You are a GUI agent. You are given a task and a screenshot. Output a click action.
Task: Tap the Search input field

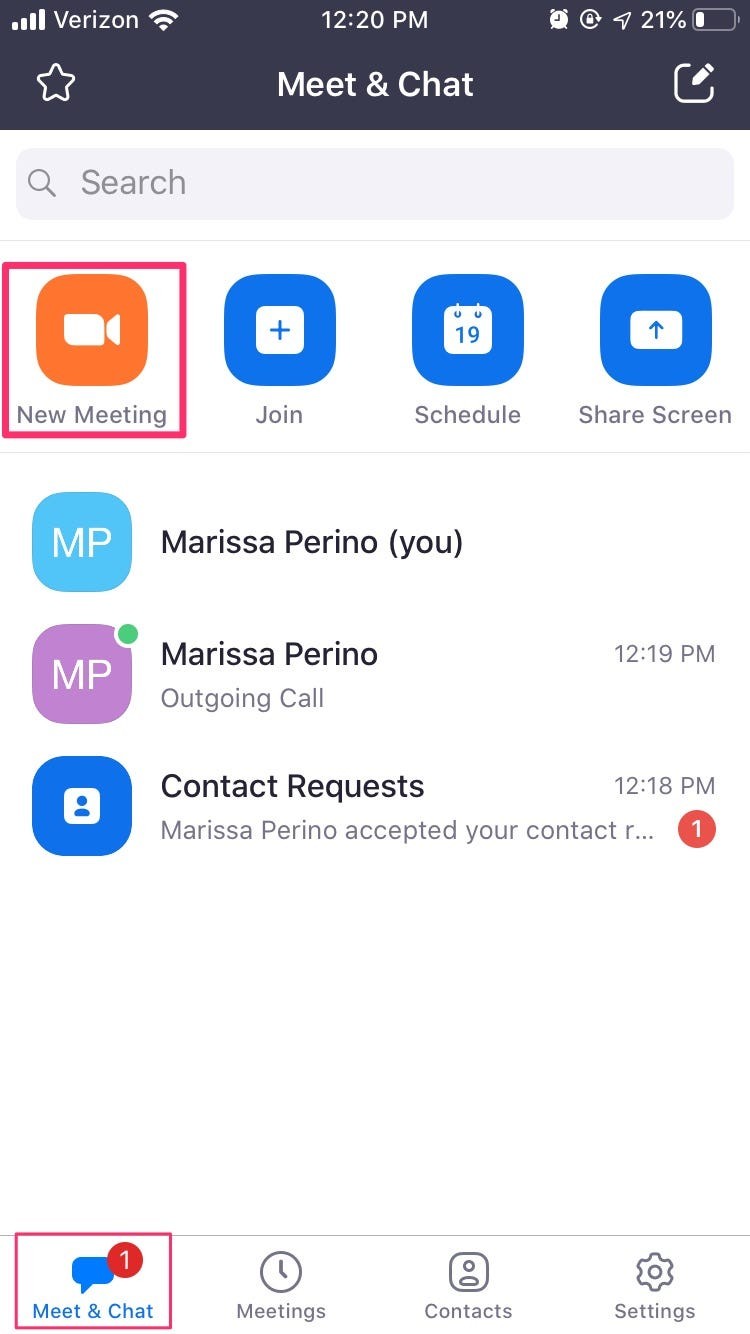[x=375, y=183]
